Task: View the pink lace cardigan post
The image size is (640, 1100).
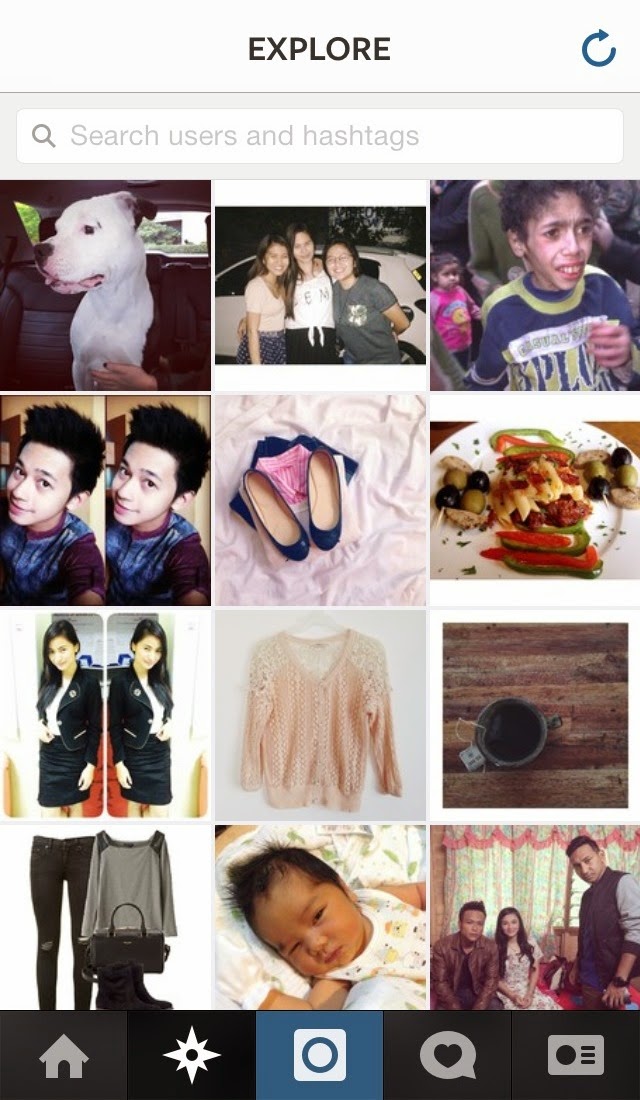Action: [320, 715]
